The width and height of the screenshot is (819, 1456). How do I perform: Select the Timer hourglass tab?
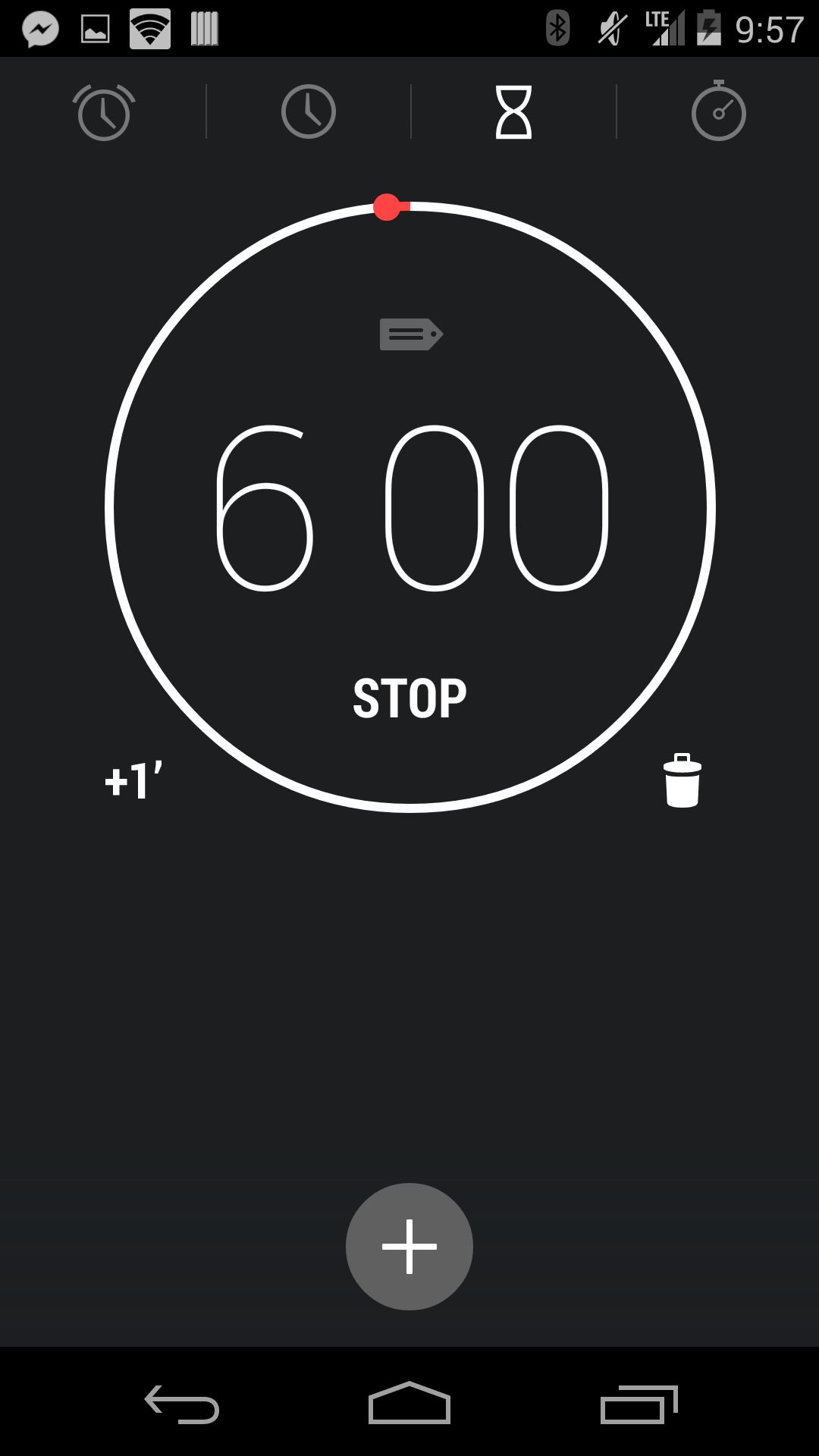(x=512, y=111)
